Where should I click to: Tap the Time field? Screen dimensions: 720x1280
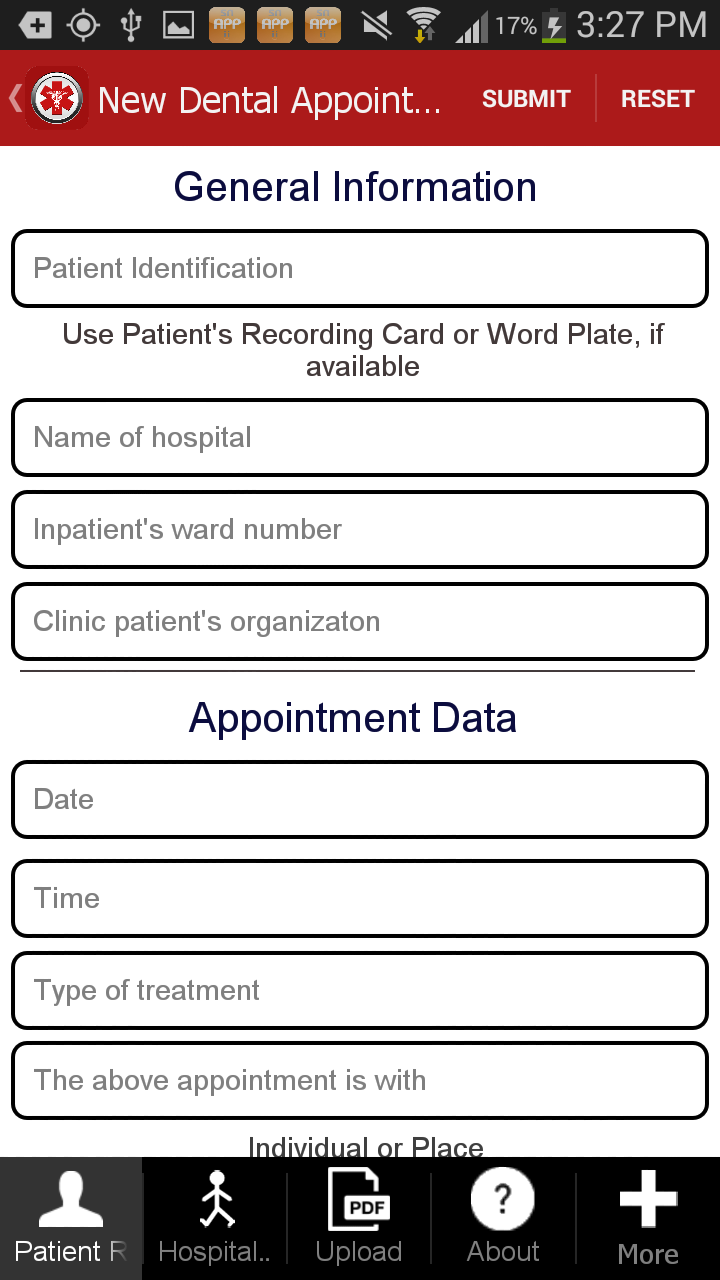(360, 898)
